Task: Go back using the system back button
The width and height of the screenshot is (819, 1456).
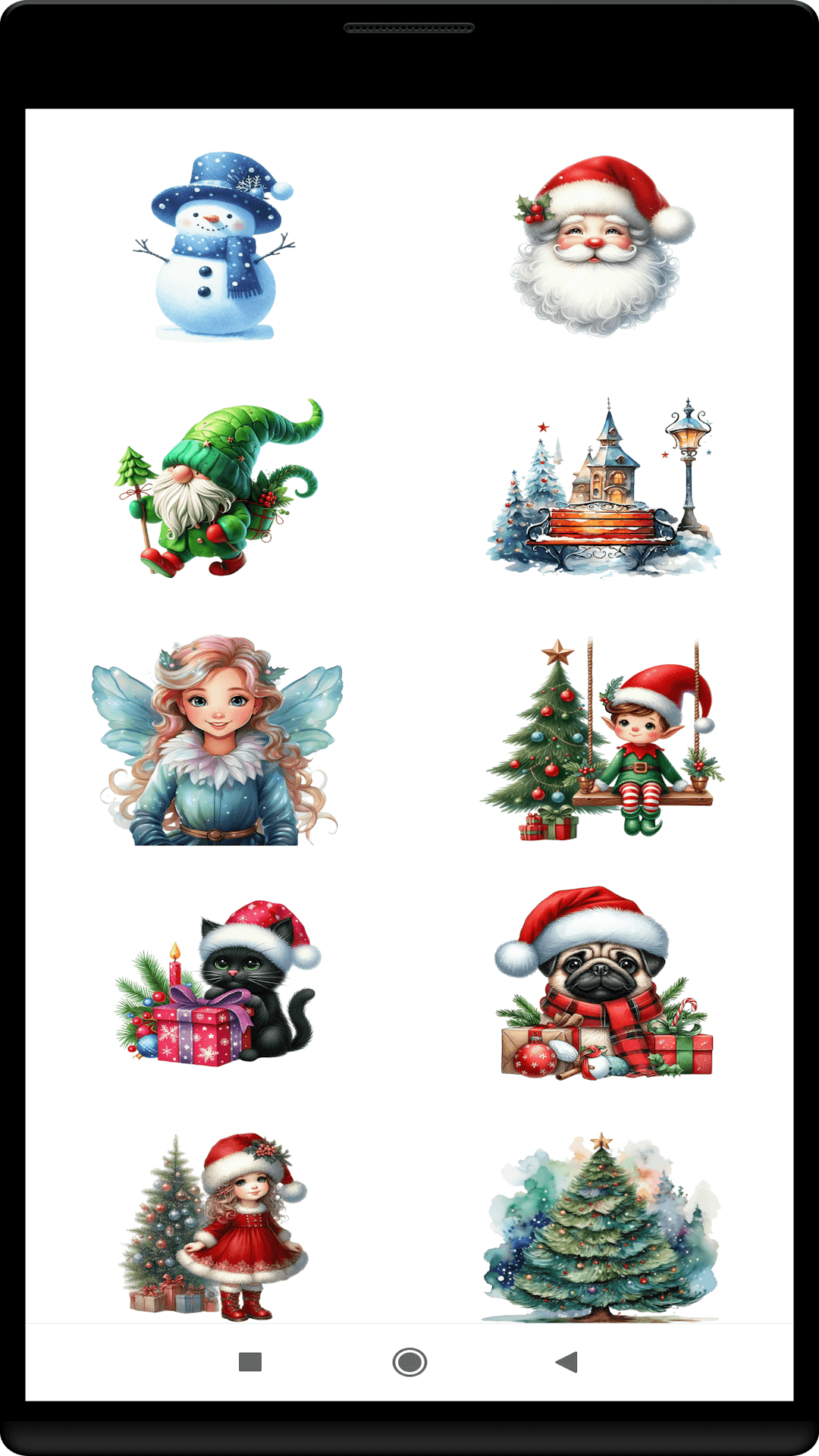Action: click(x=566, y=1362)
